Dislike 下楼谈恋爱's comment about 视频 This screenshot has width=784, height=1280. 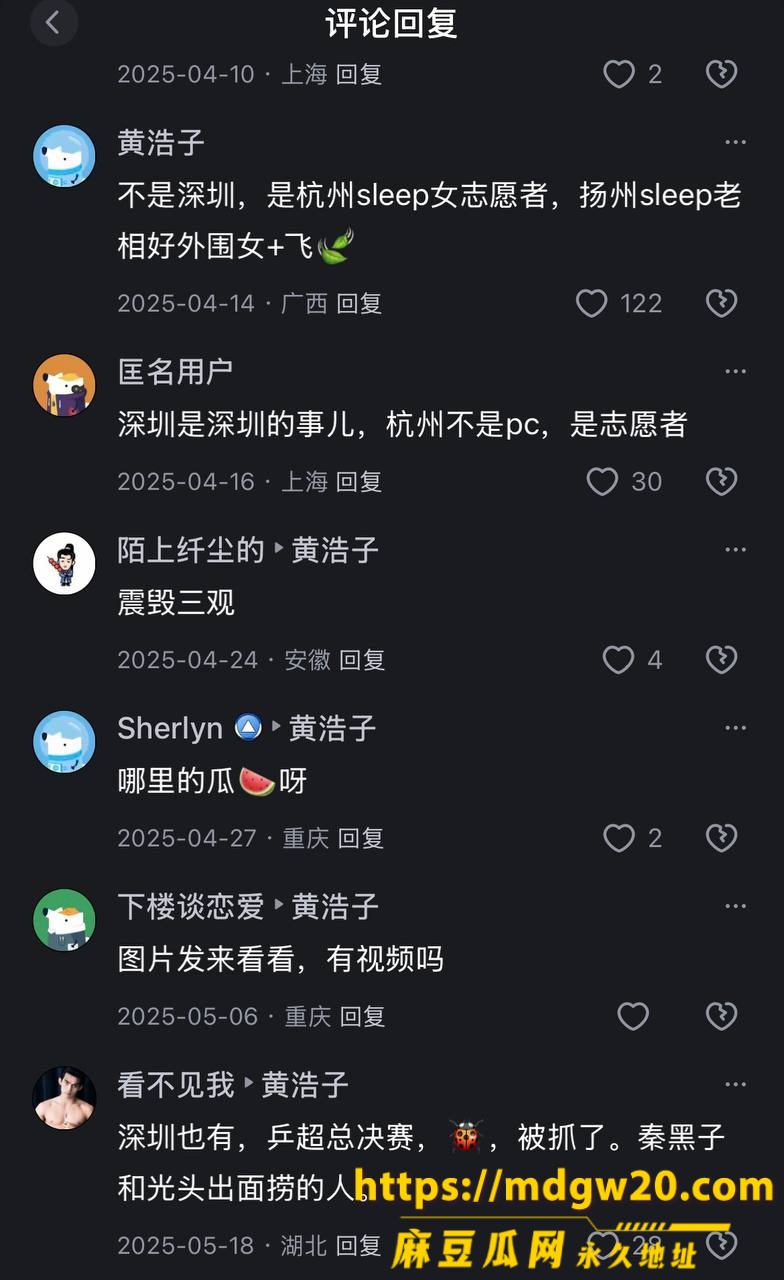pyautogui.click(x=721, y=1016)
